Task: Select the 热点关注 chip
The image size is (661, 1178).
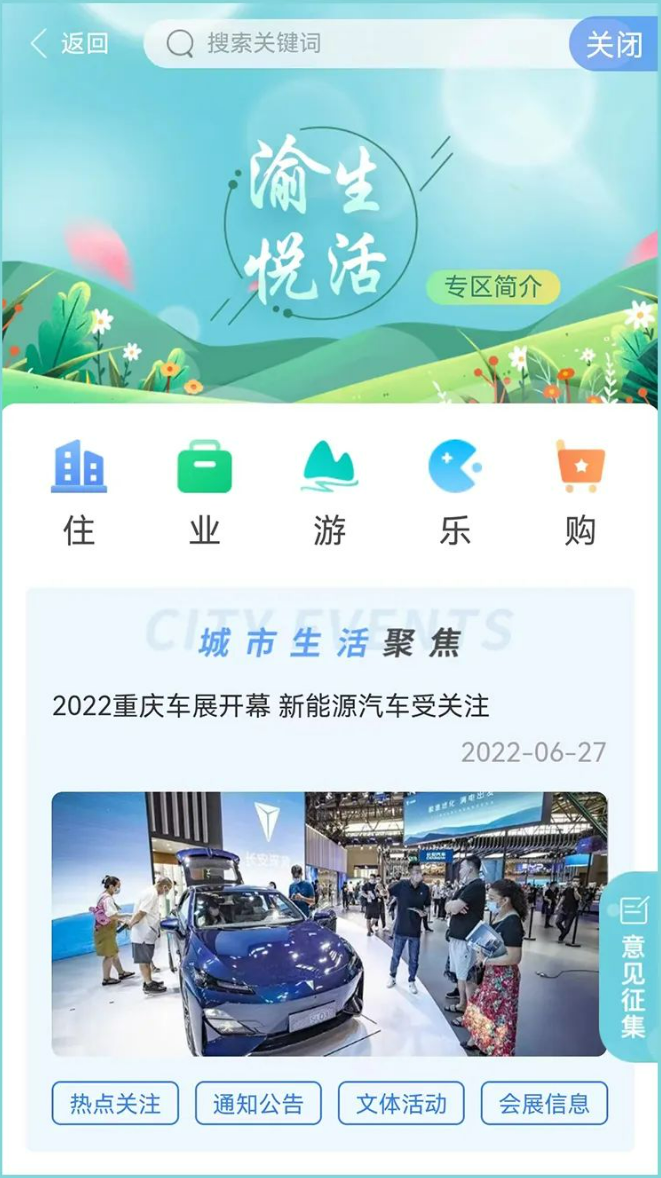Action: 115,1104
